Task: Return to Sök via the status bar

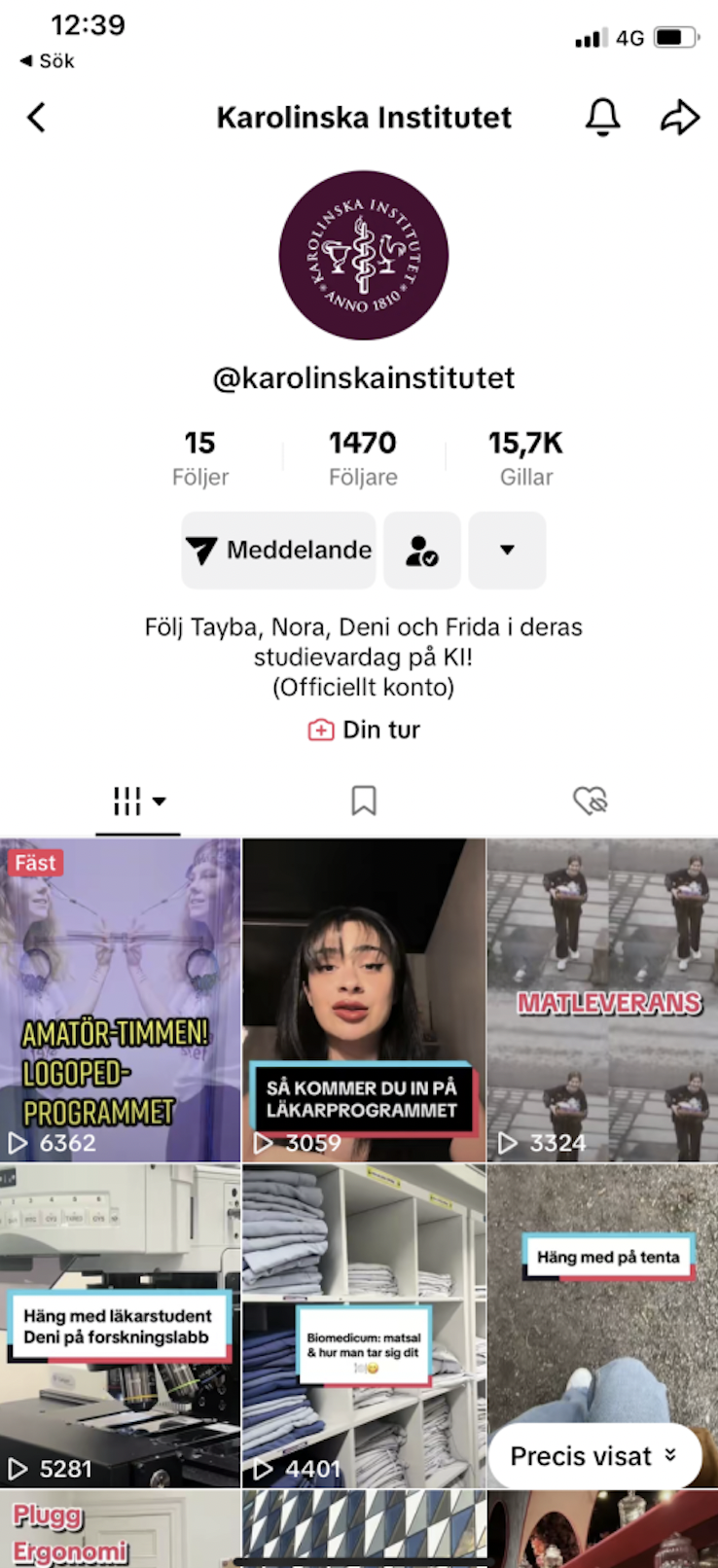Action: coord(48,61)
